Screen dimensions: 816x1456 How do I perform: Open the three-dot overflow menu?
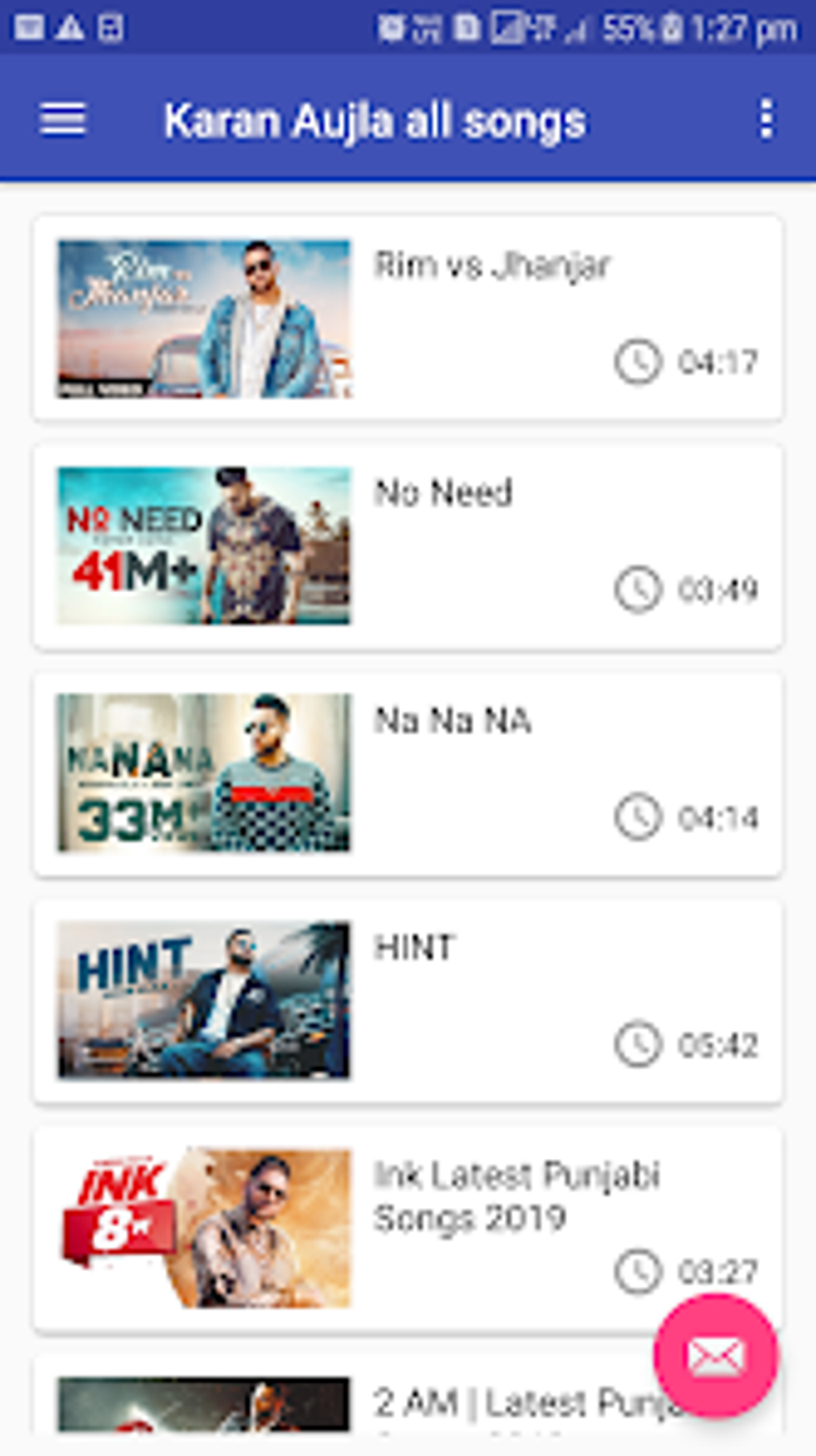click(766, 119)
